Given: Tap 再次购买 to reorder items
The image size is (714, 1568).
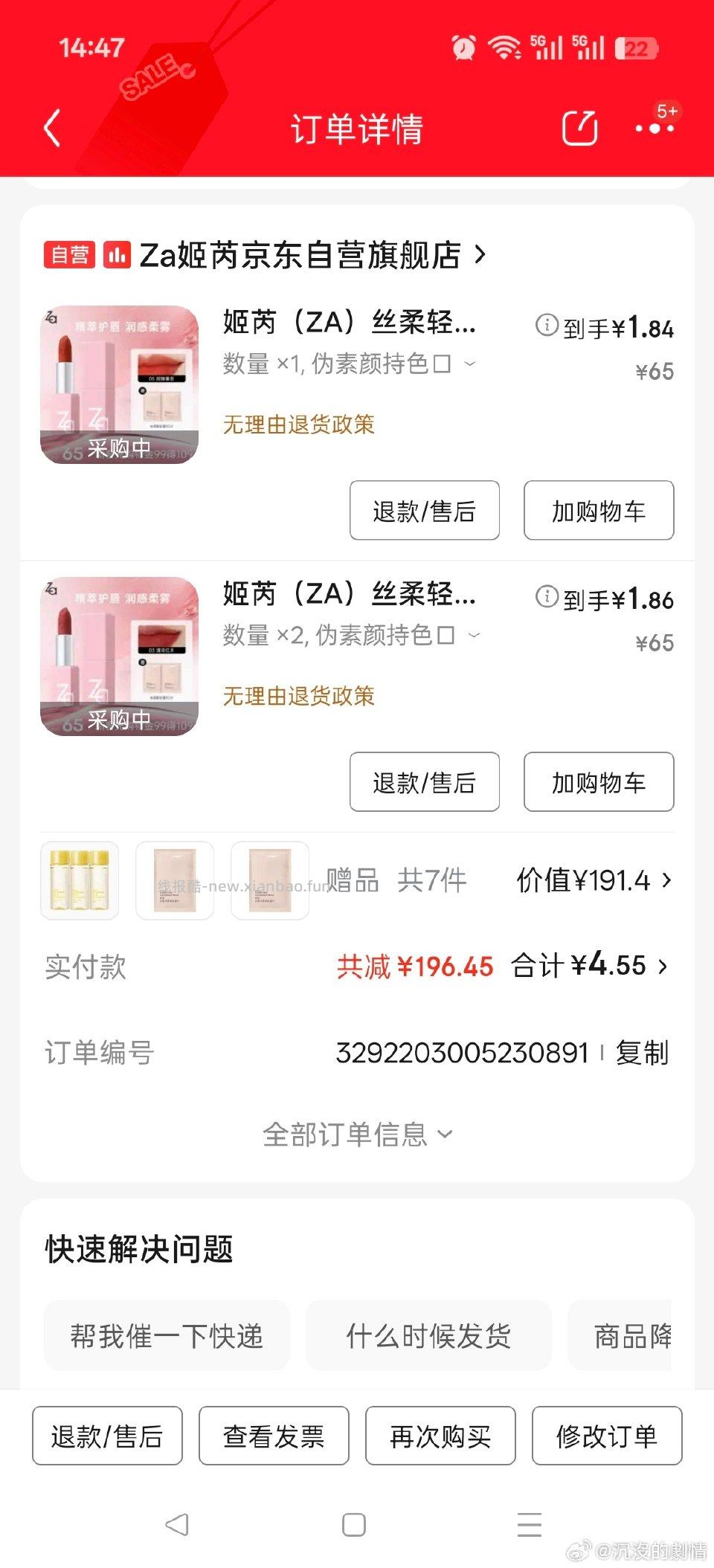Looking at the screenshot, I should 439,1436.
